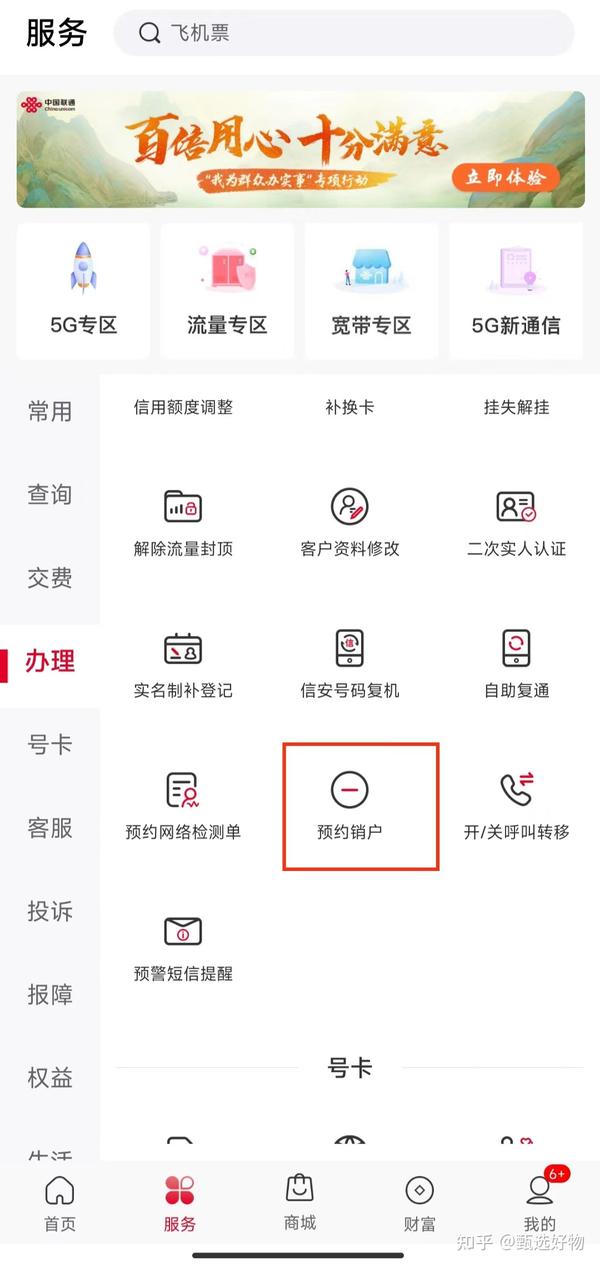600x1267 pixels.
Task: Open the 我的 tab
Action: coord(540,1202)
